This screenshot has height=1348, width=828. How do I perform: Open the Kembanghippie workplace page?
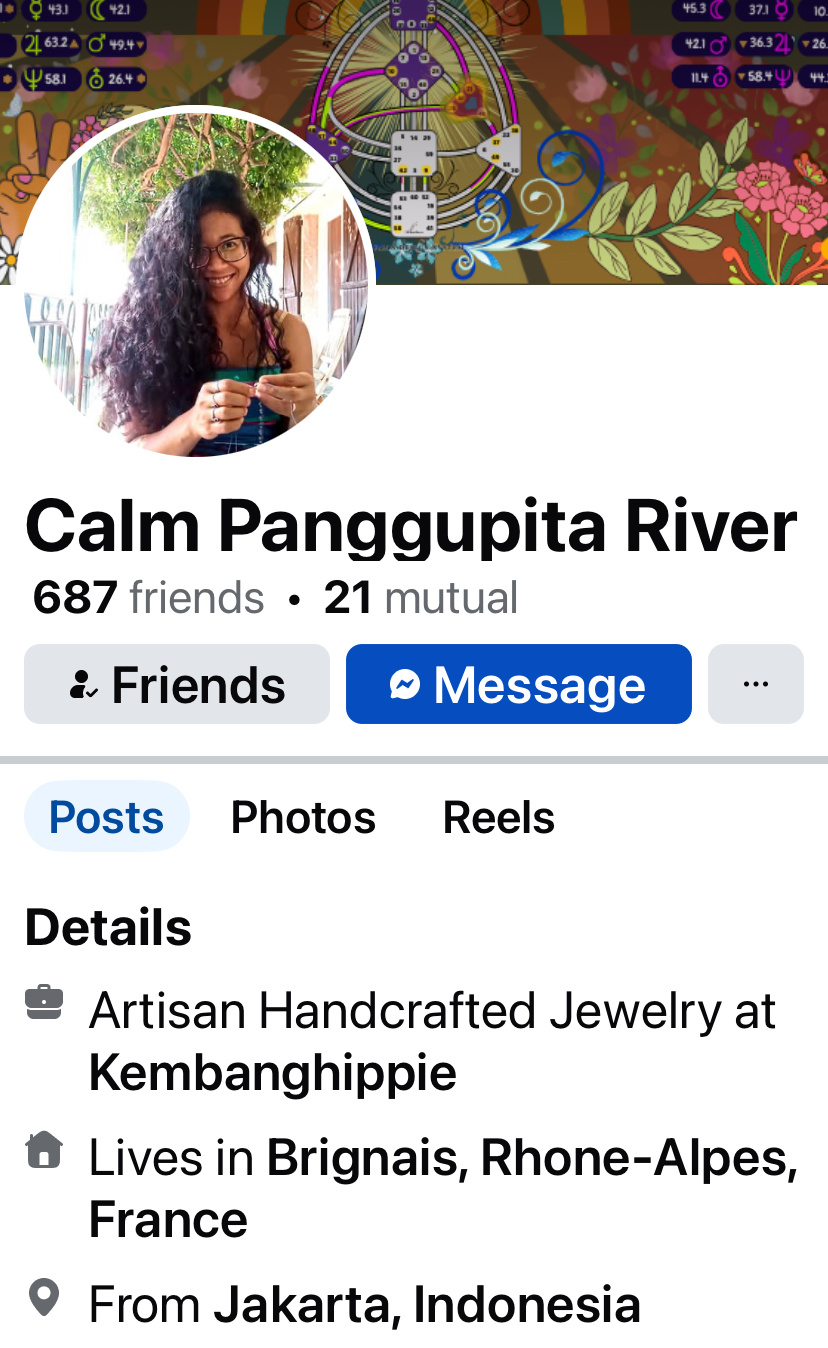[272, 1073]
